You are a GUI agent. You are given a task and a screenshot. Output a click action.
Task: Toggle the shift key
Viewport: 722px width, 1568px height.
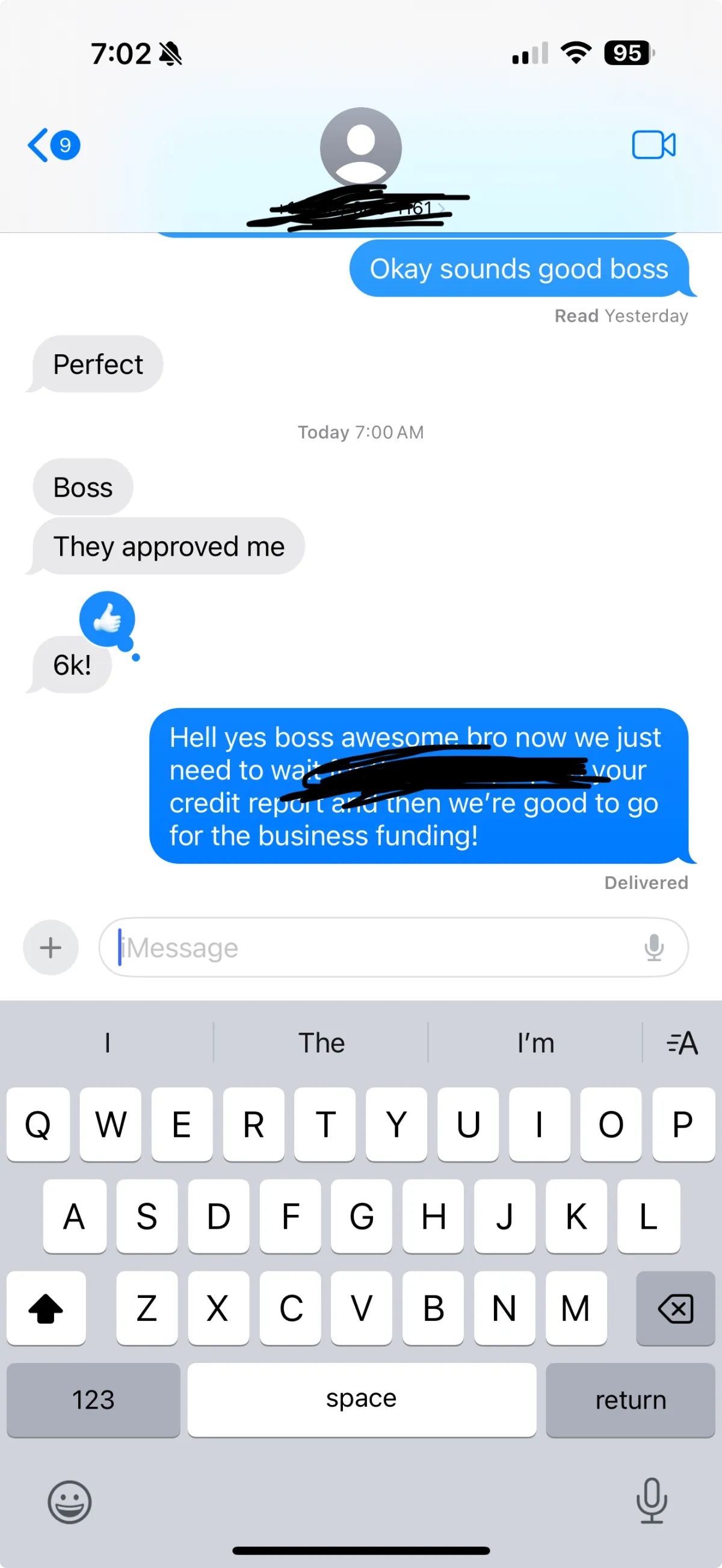point(46,1308)
